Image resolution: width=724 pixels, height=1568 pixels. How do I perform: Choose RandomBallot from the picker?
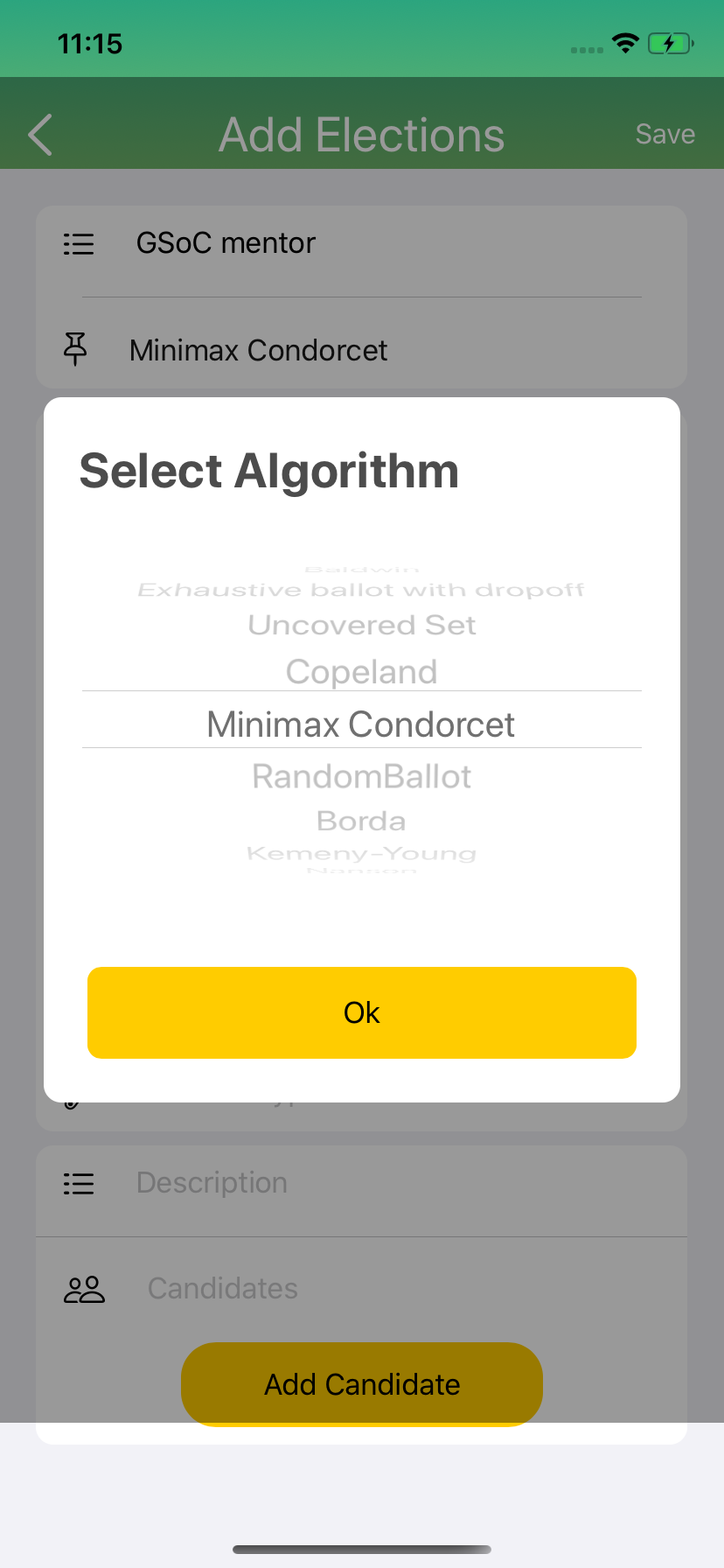click(362, 776)
